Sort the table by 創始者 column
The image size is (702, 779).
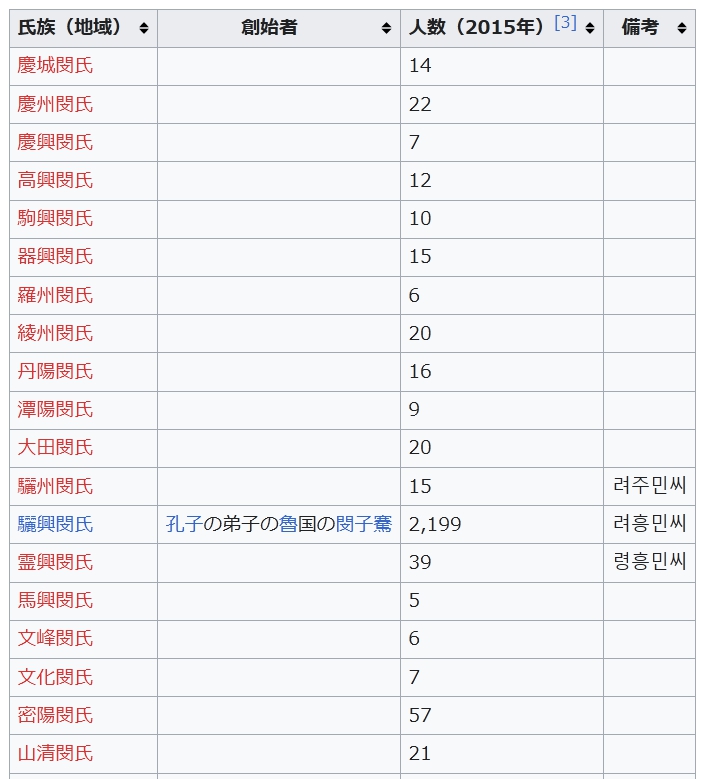click(386, 28)
